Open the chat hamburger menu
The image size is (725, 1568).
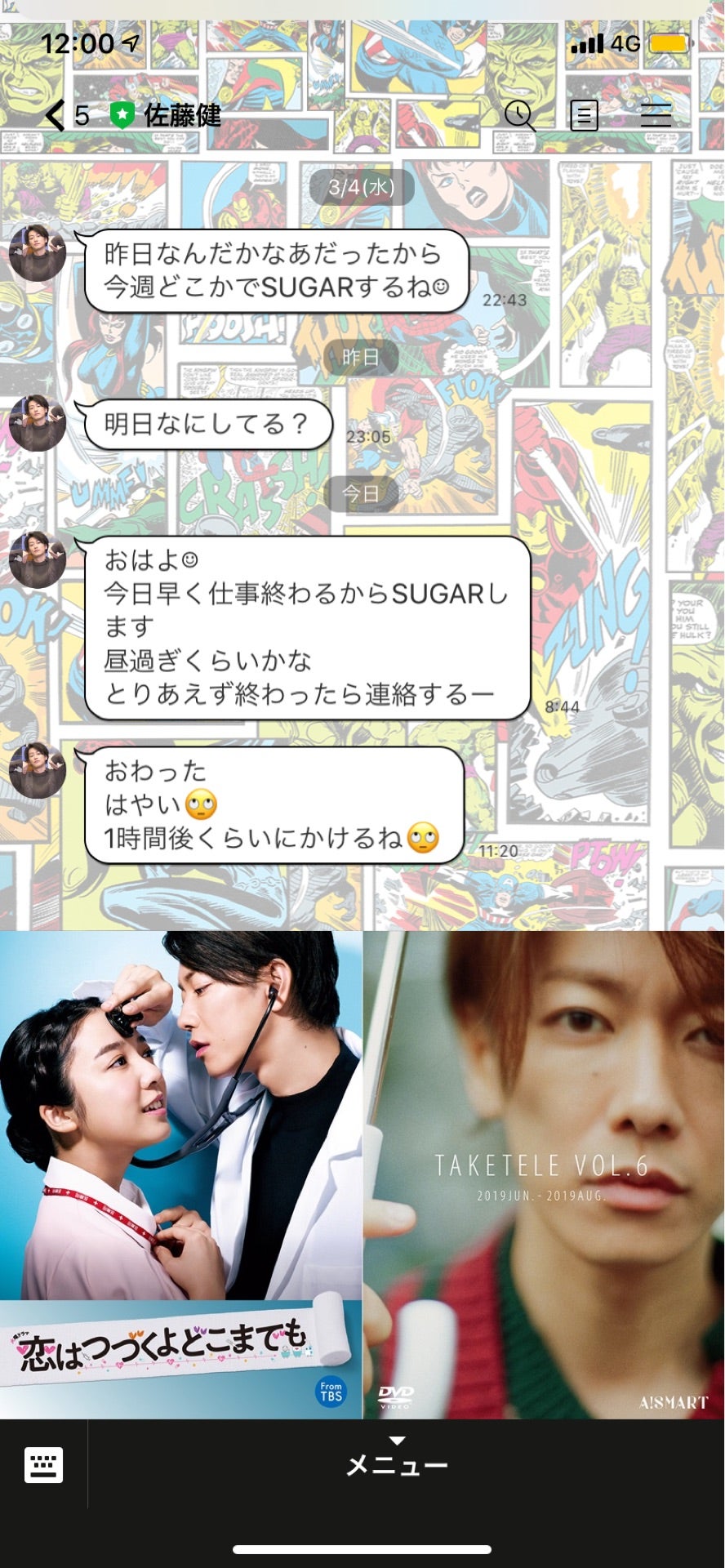tap(656, 115)
